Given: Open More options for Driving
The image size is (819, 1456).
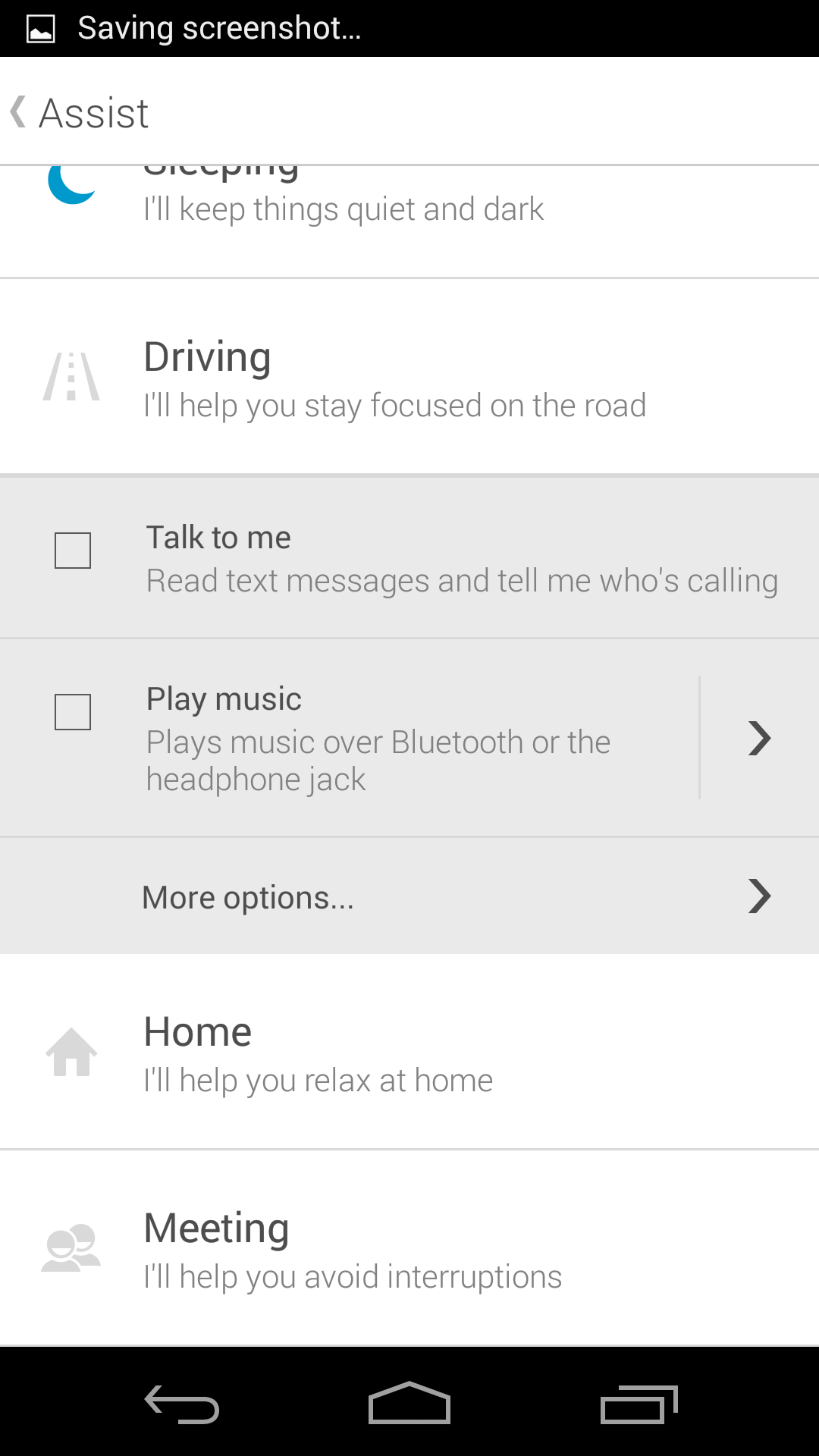Looking at the screenshot, I should 409,896.
